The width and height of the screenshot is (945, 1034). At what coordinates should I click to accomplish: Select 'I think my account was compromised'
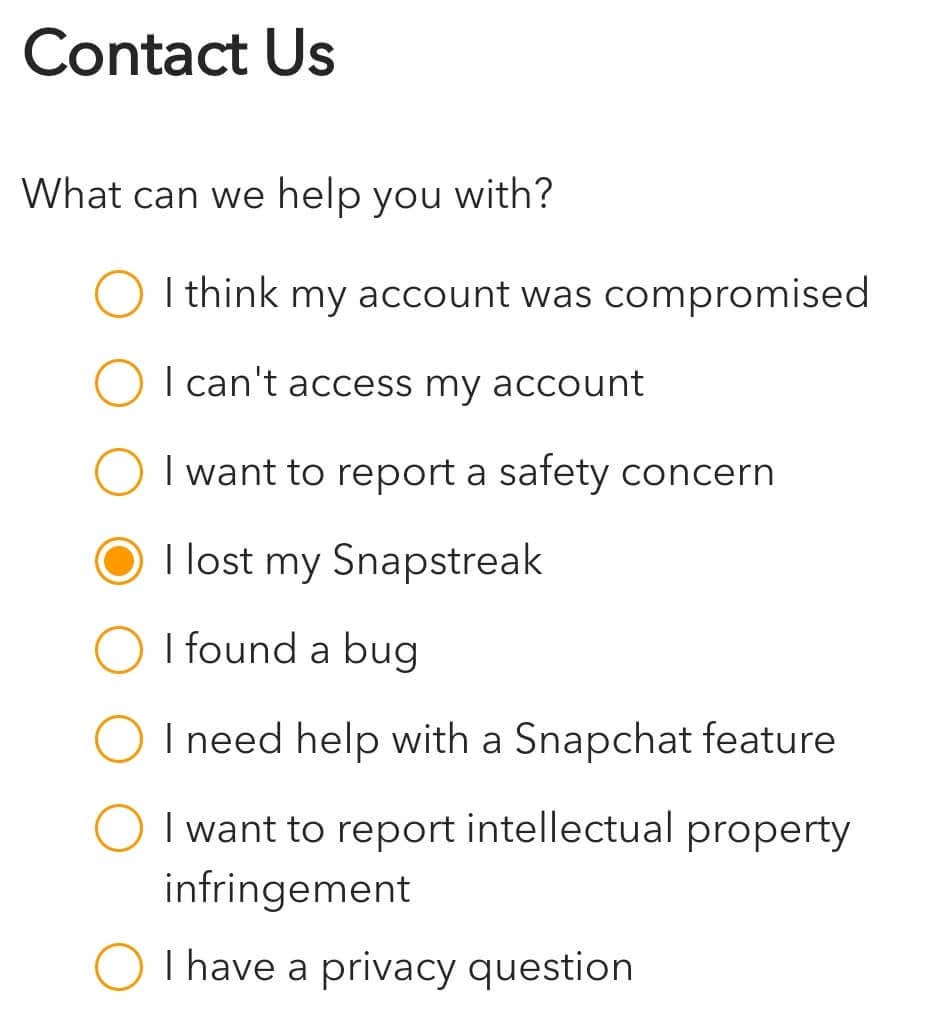[x=118, y=295]
